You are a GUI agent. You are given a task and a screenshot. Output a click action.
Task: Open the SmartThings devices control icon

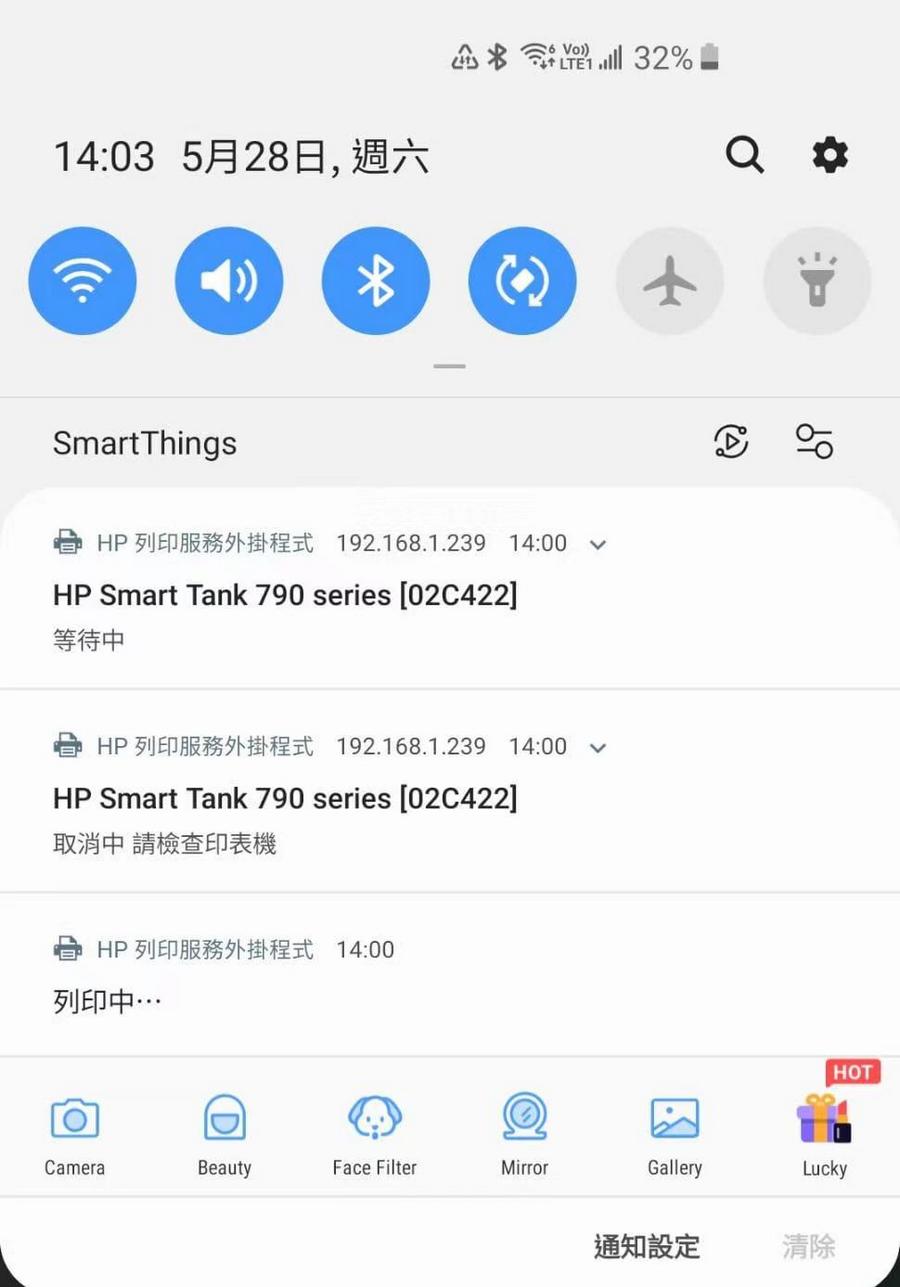click(x=814, y=441)
